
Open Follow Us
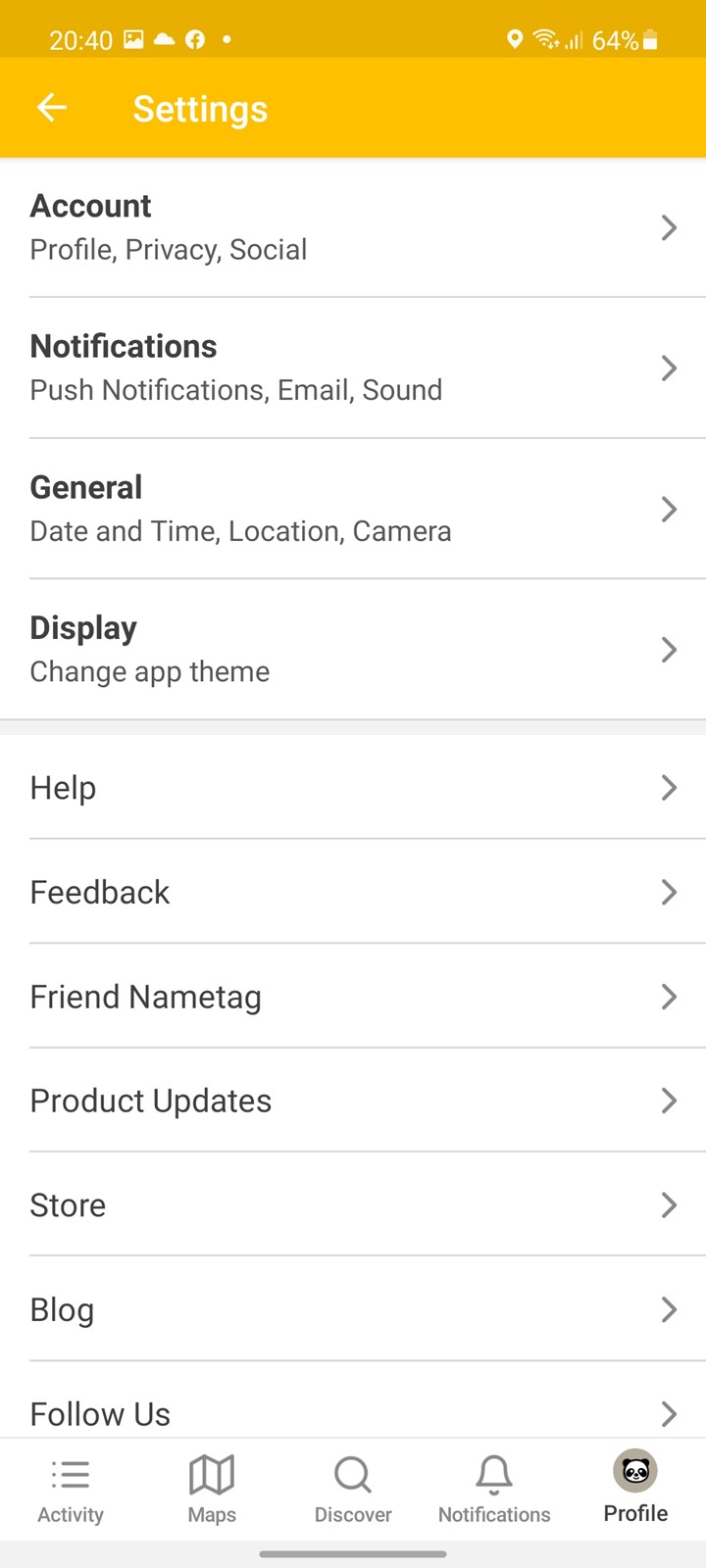(x=353, y=1401)
